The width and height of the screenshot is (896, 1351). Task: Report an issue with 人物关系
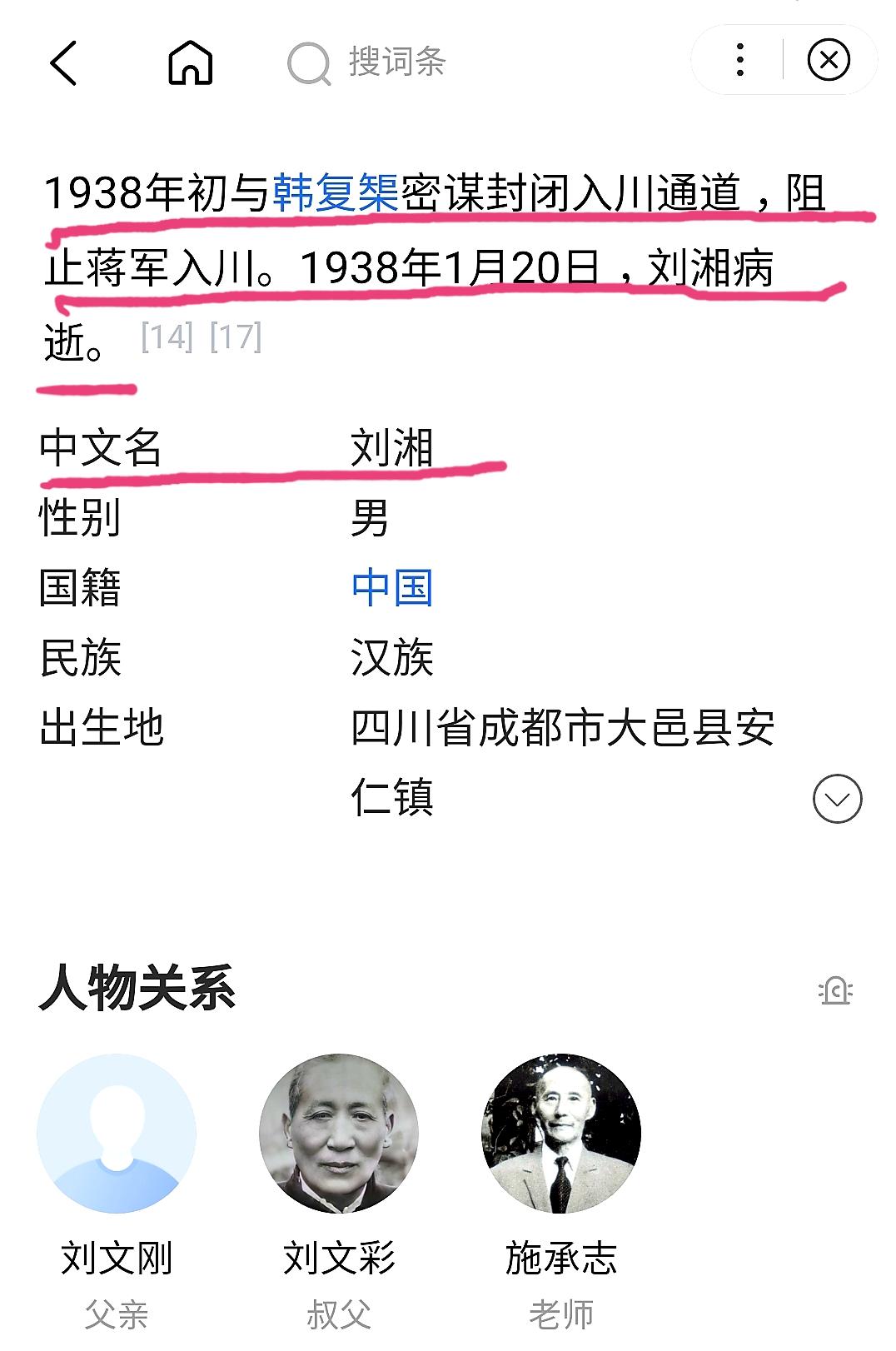835,990
